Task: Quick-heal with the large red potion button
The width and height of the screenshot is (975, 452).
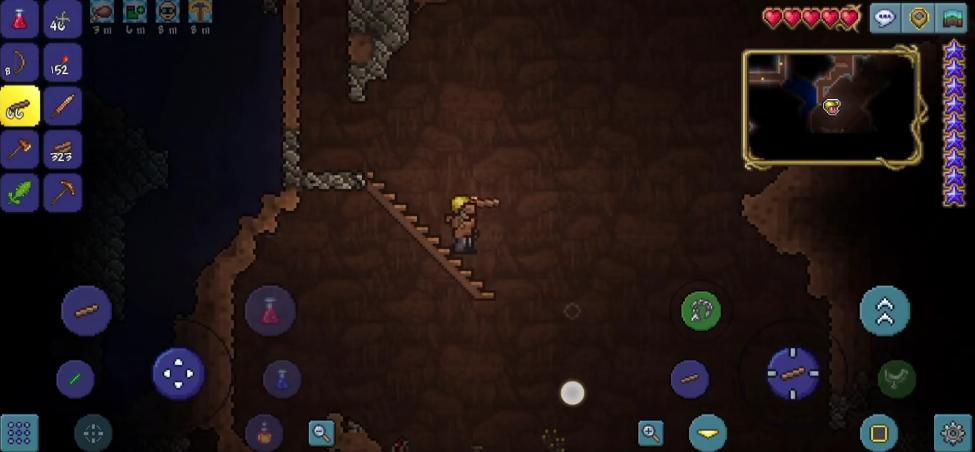Action: click(x=270, y=311)
